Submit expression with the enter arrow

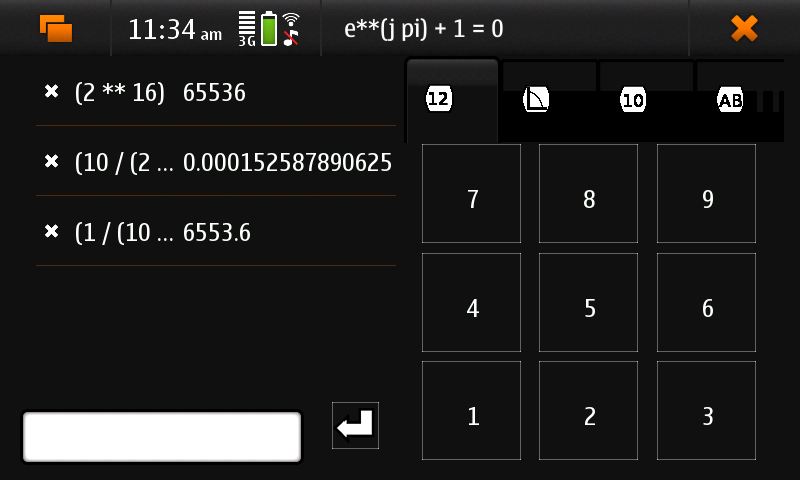pos(355,426)
